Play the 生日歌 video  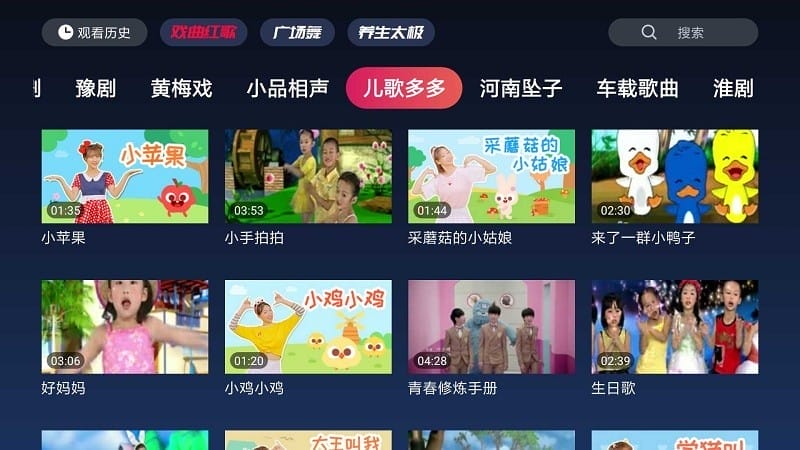tap(675, 326)
